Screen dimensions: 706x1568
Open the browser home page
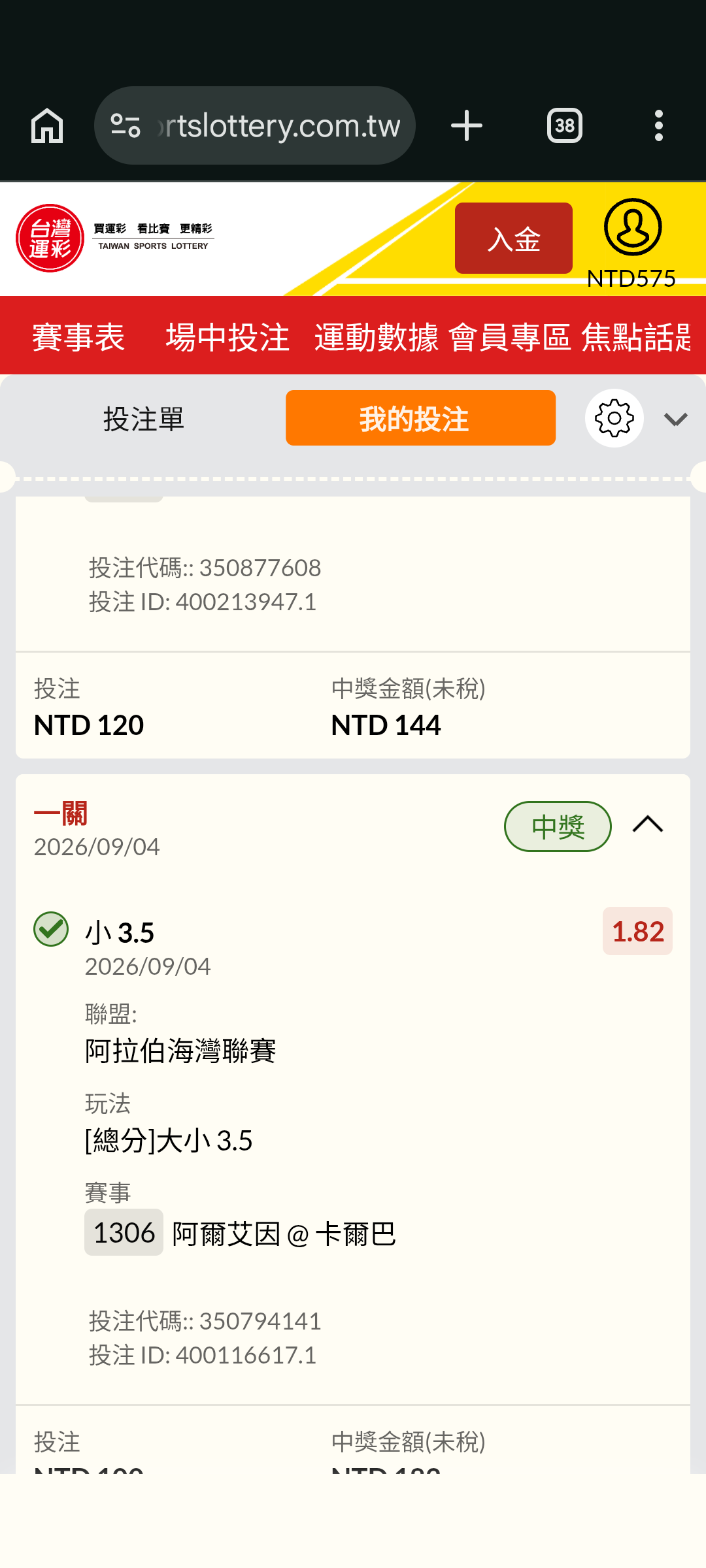pos(47,125)
